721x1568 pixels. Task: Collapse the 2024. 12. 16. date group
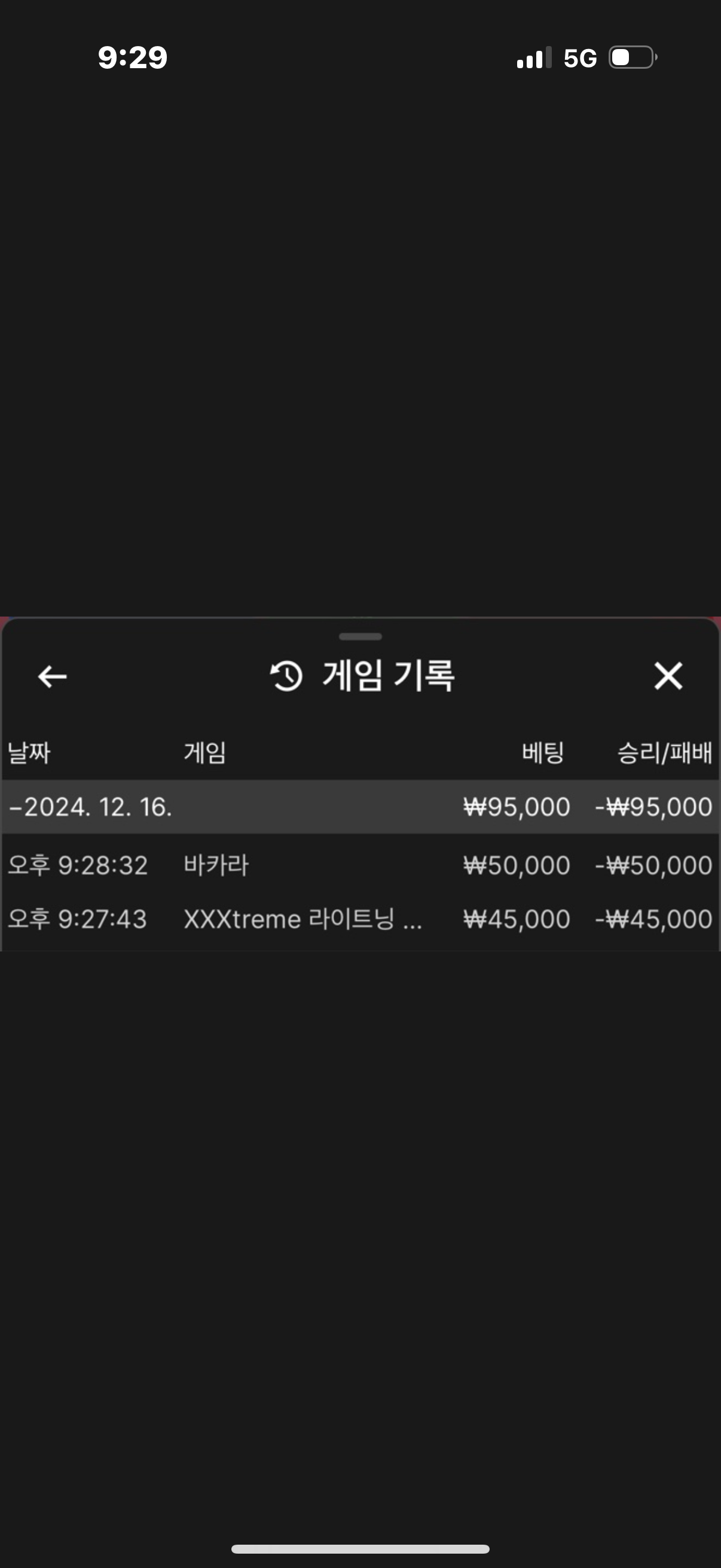point(360,807)
